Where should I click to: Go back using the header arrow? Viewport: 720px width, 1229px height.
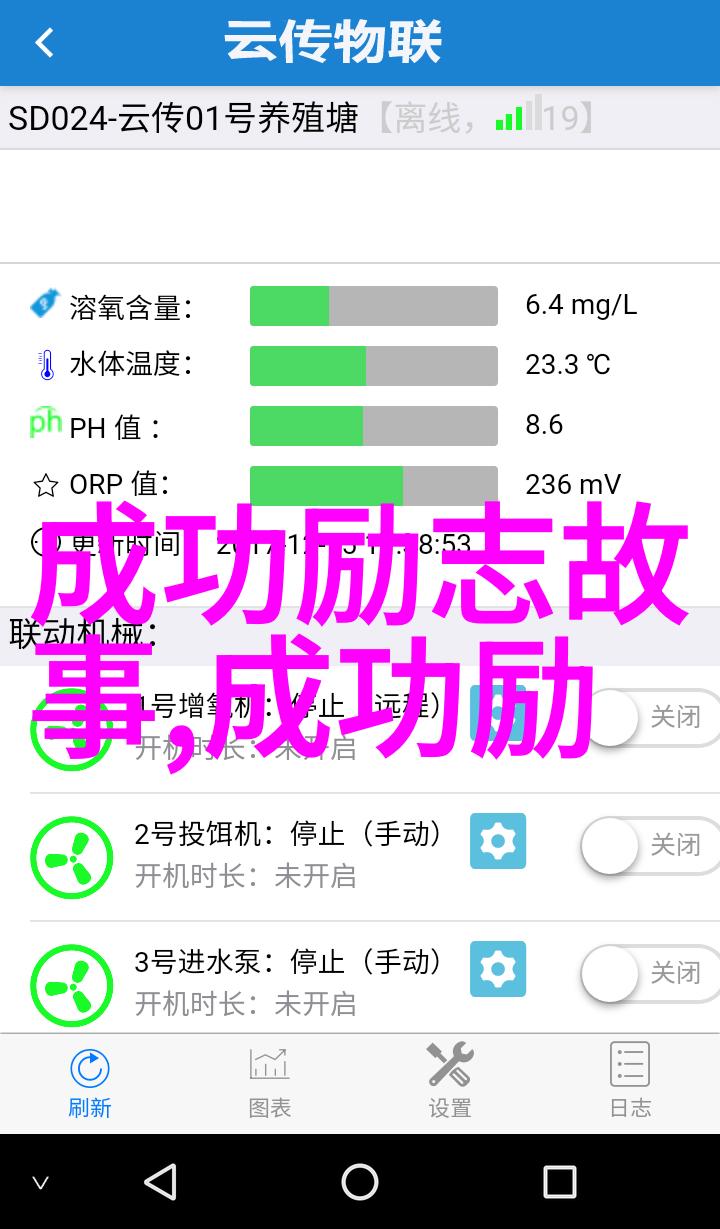(x=44, y=43)
